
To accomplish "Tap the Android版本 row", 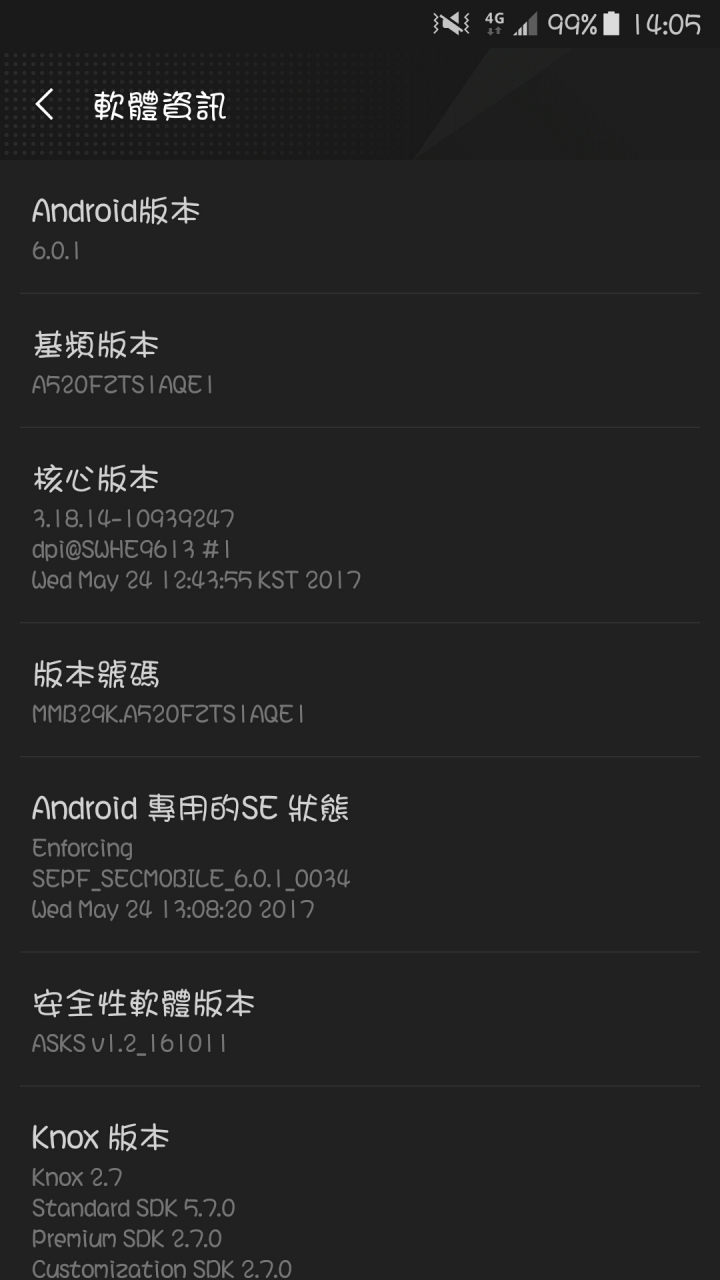I will pyautogui.click(x=360, y=227).
